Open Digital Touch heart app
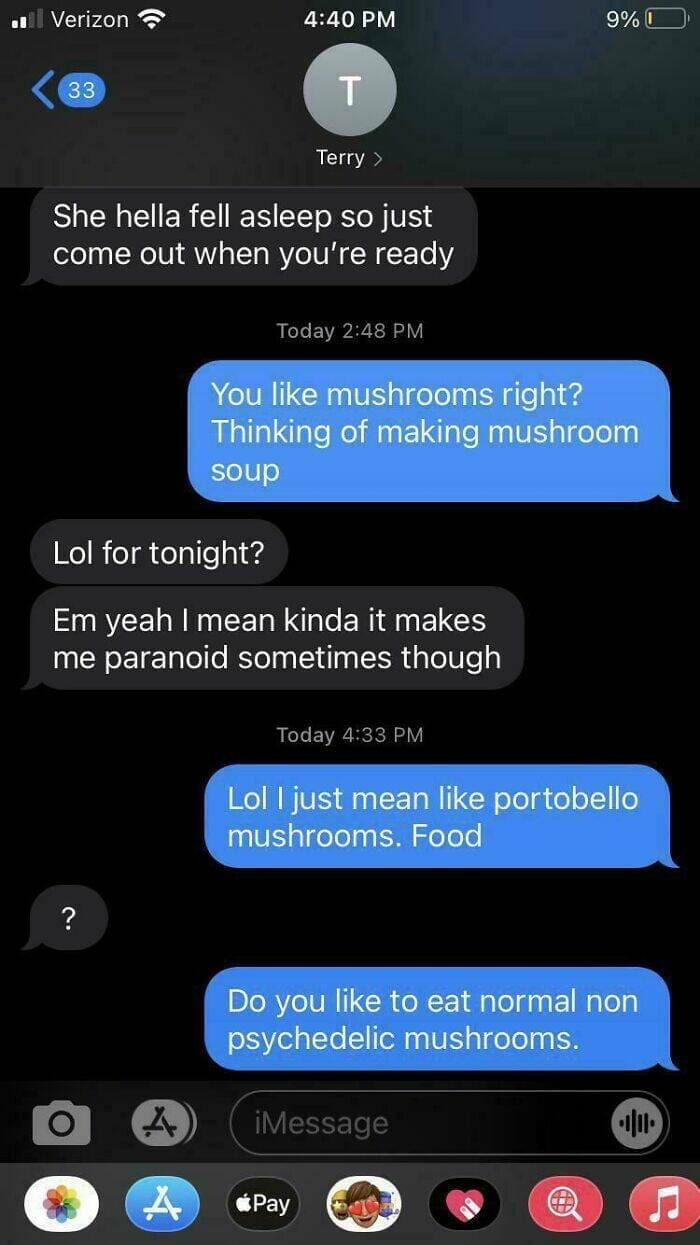This screenshot has width=700, height=1245. tap(465, 1203)
